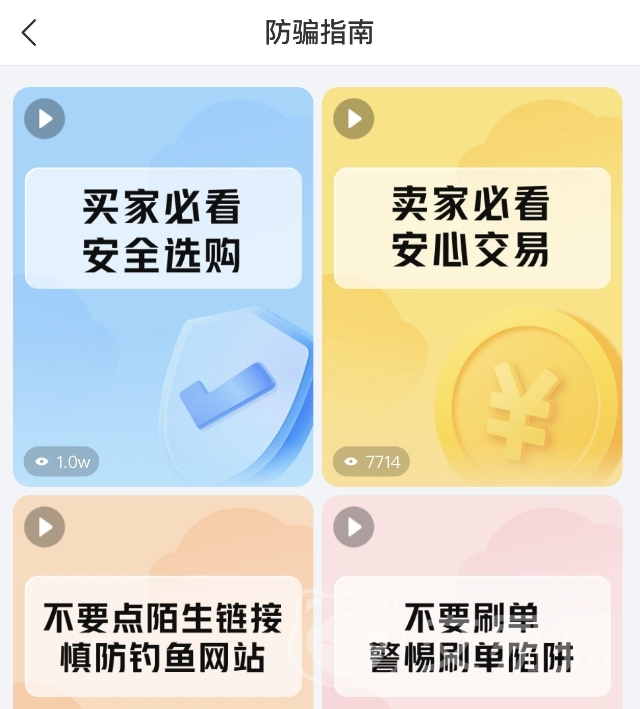Go back from 防骗指南 page

tap(29, 33)
